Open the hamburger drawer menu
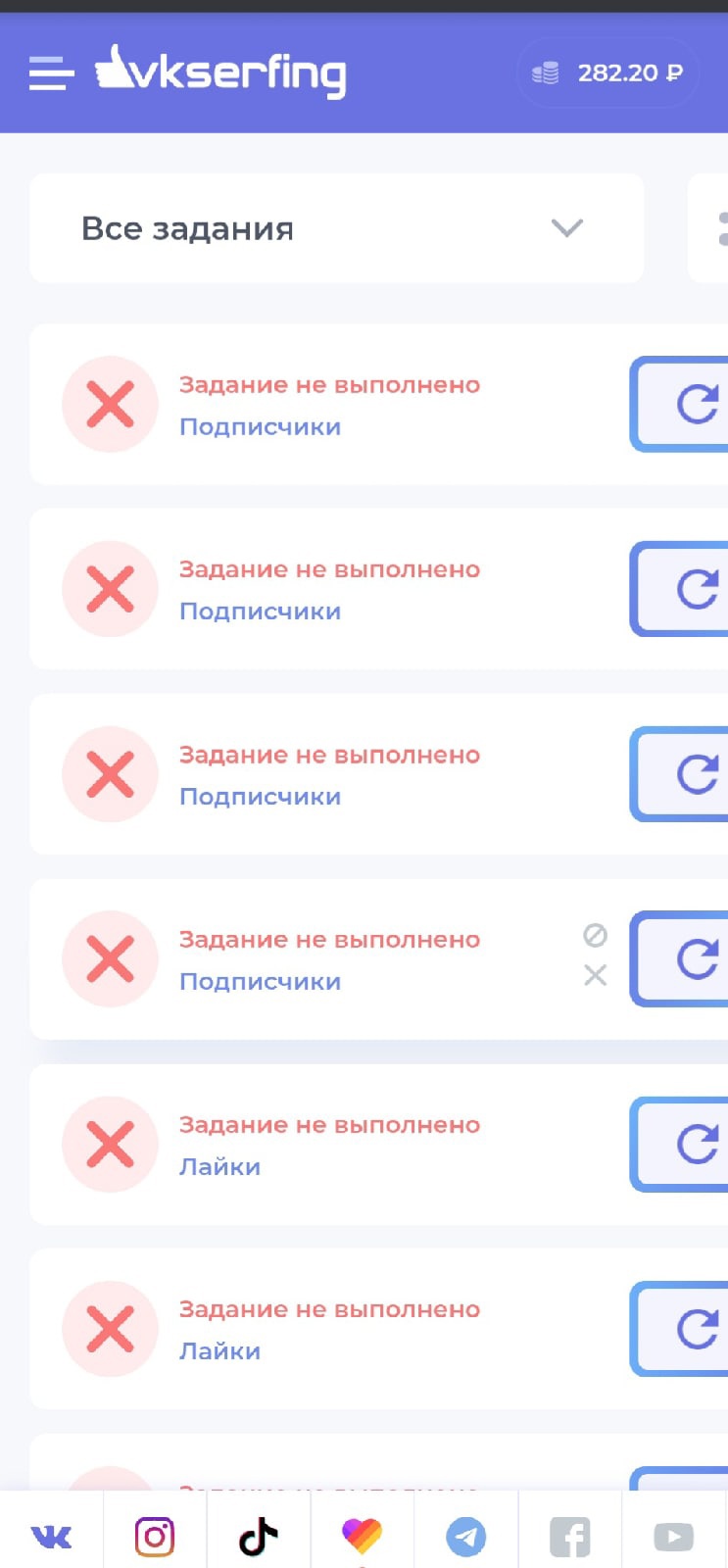 coord(52,73)
